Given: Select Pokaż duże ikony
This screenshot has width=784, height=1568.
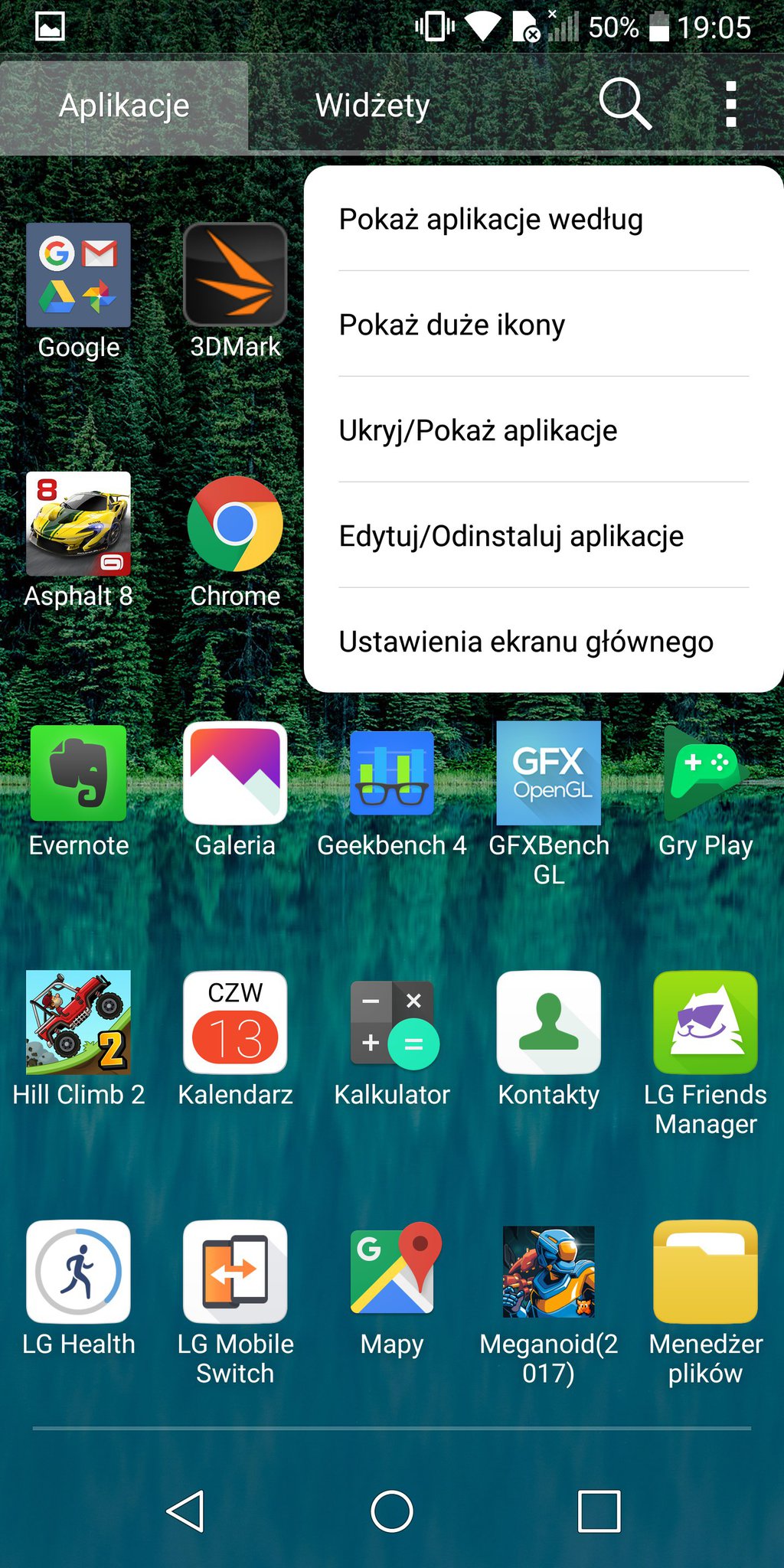Looking at the screenshot, I should (452, 325).
